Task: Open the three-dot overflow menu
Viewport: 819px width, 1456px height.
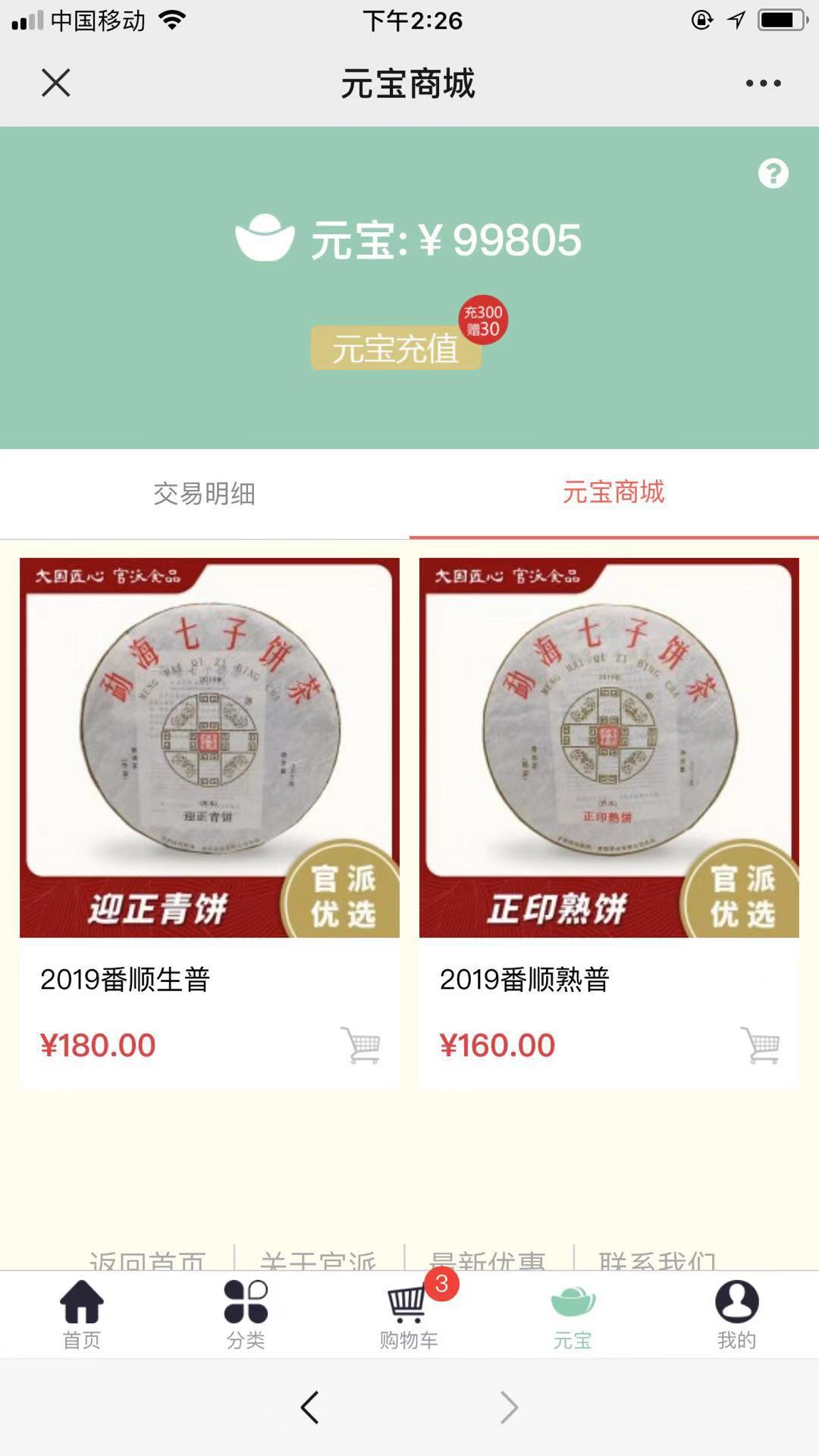Action: [x=763, y=83]
